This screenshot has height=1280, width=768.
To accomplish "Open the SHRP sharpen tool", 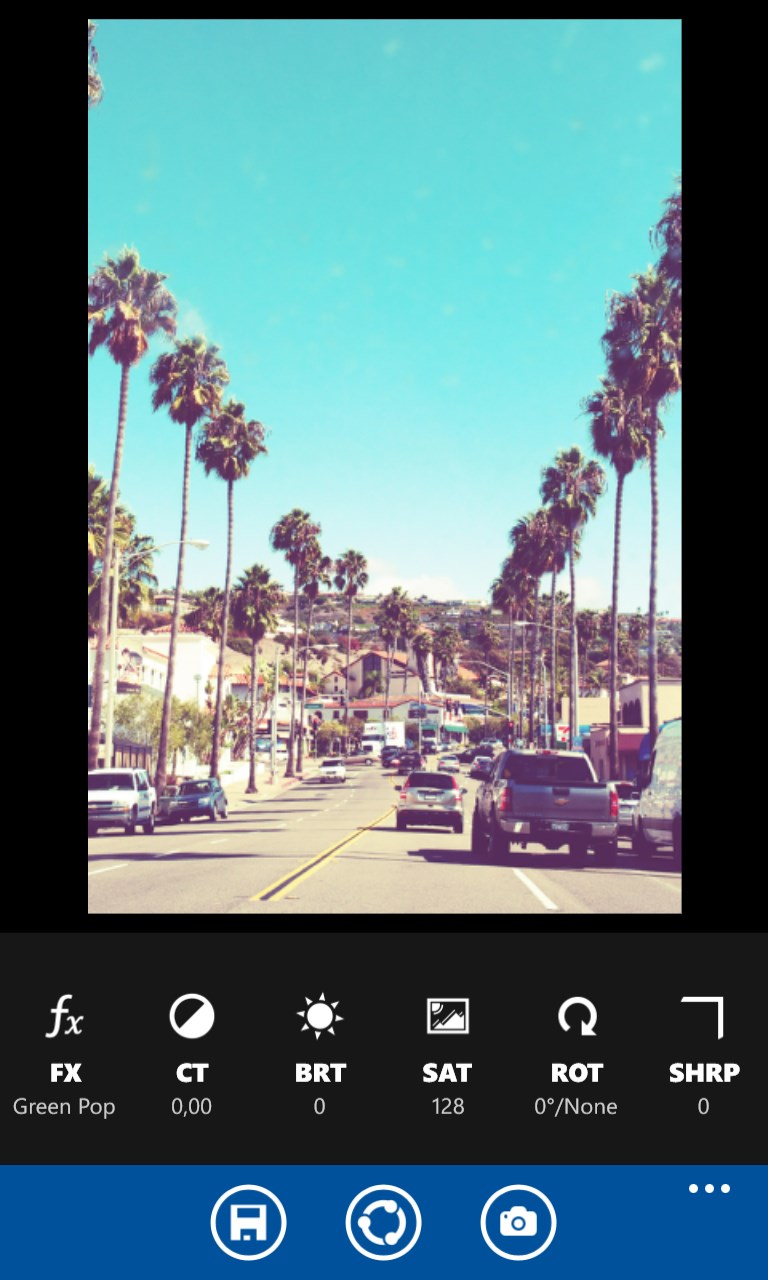I will point(703,1050).
